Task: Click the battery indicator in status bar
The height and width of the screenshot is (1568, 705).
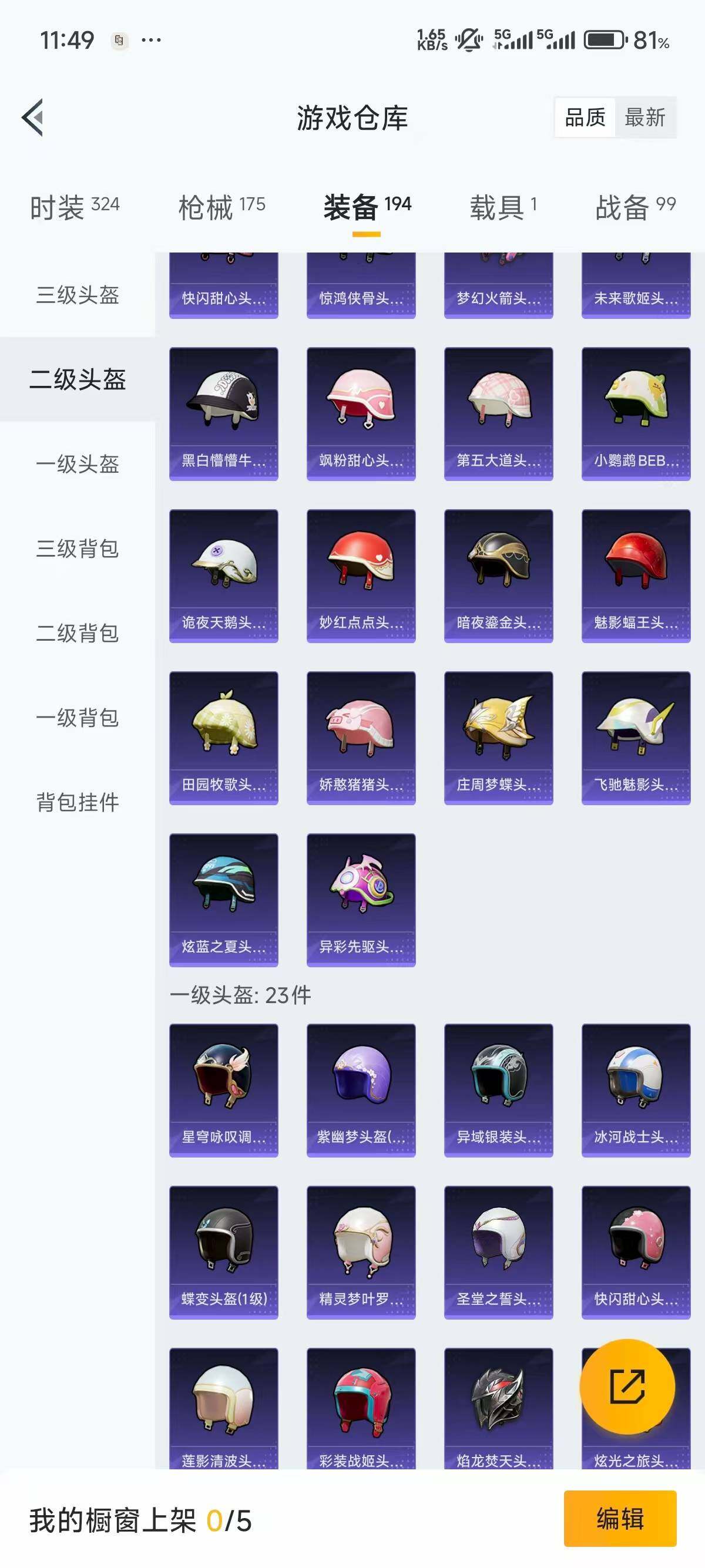Action: [604, 38]
